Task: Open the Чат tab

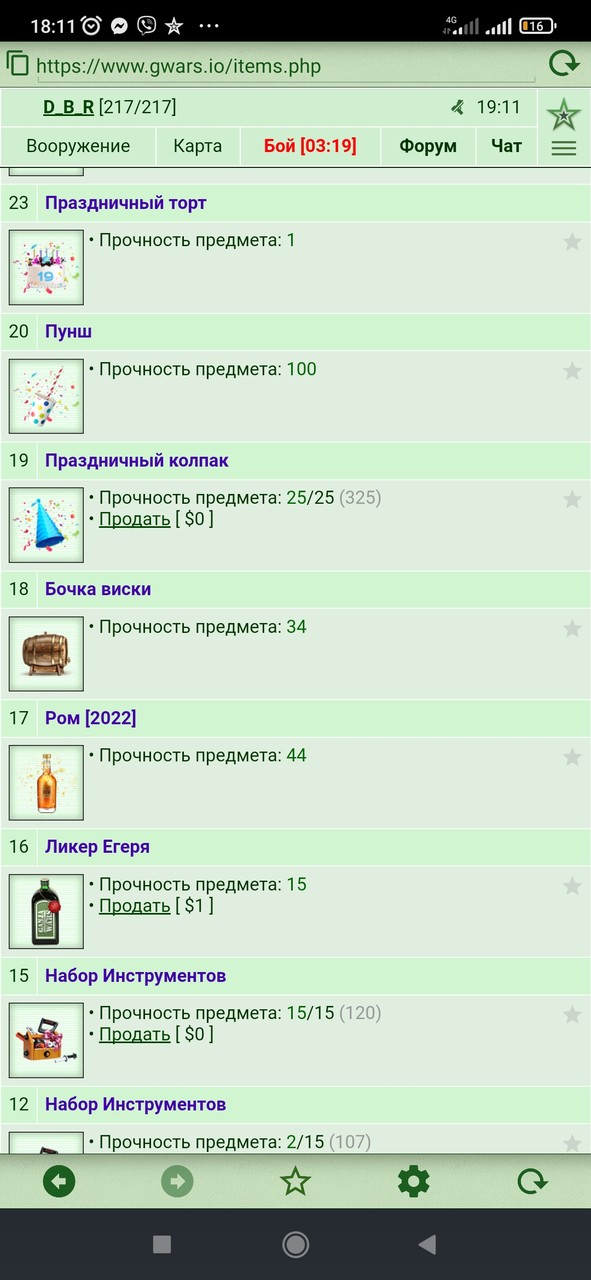Action: tap(506, 146)
